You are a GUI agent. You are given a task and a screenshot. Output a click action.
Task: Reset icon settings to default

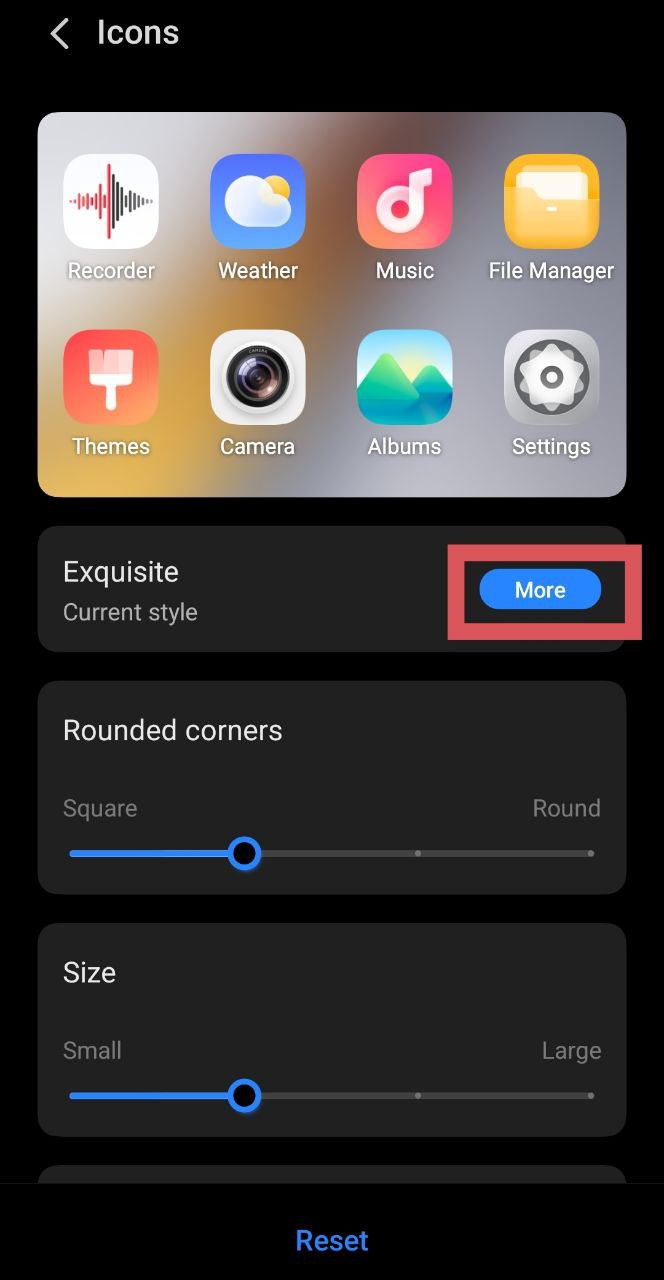[332, 1240]
